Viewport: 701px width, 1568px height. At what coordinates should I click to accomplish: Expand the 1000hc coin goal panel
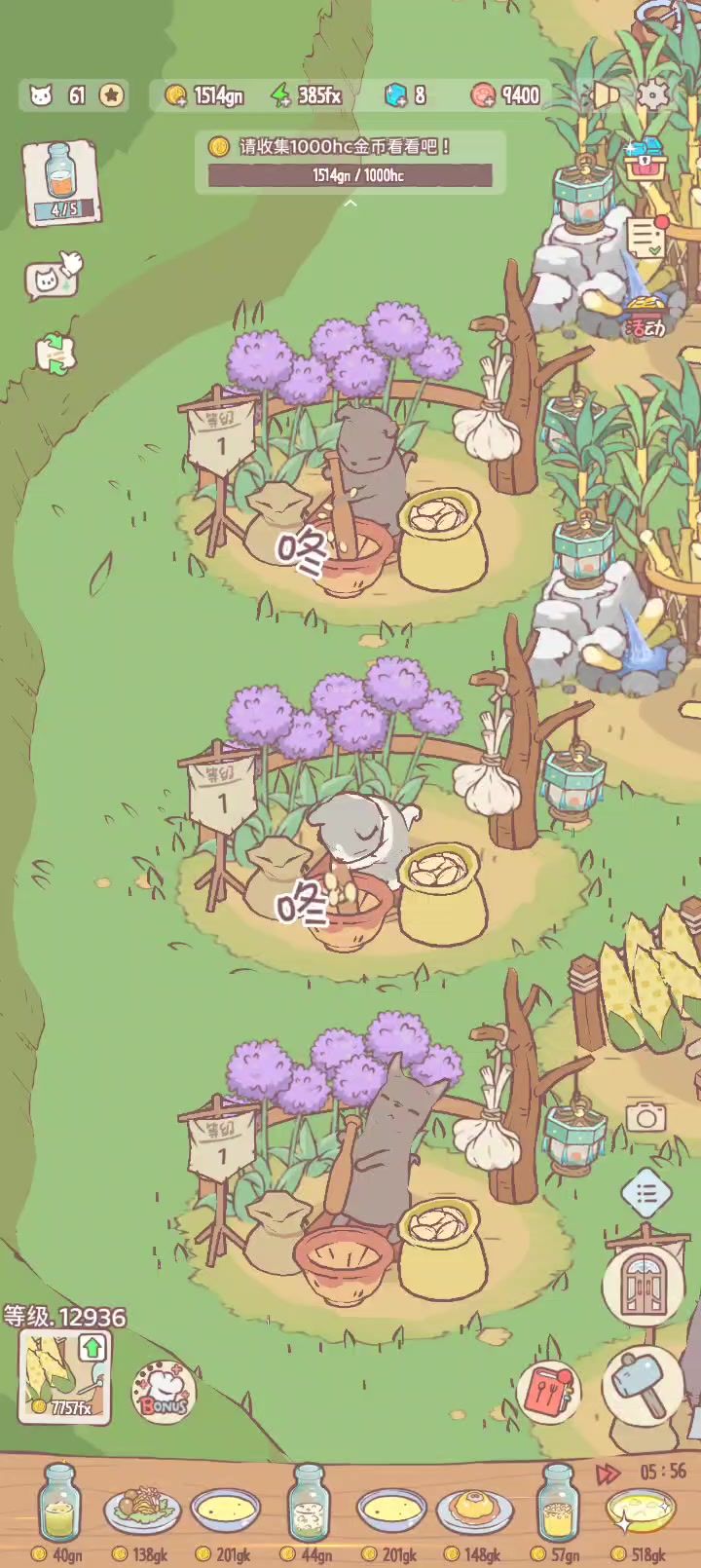[350, 204]
